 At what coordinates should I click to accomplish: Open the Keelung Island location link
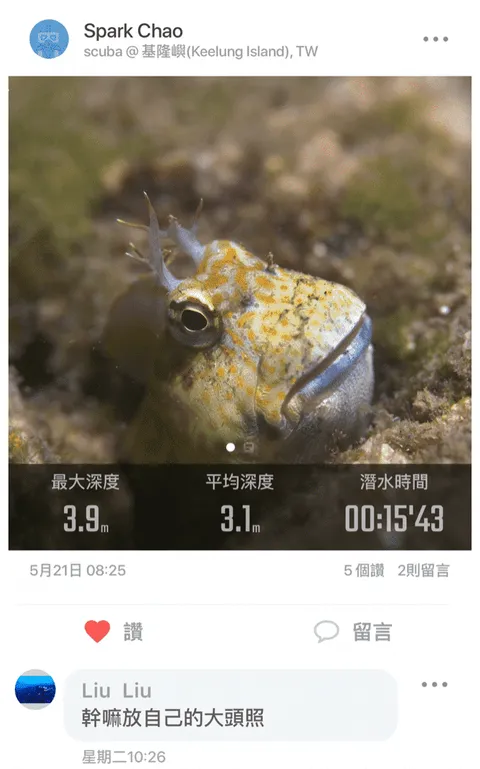(230, 51)
